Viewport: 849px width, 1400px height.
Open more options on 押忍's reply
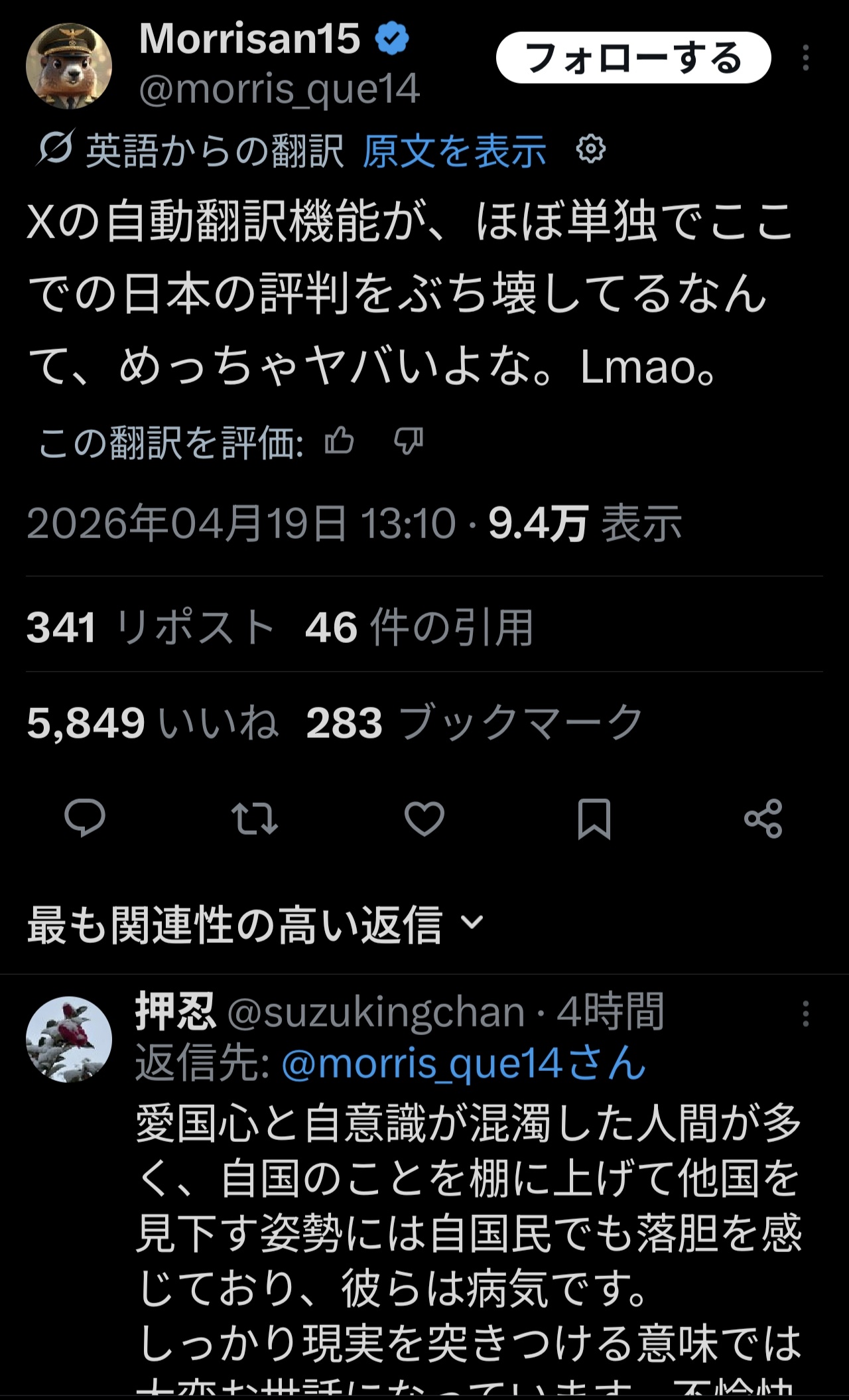pos(805,1014)
